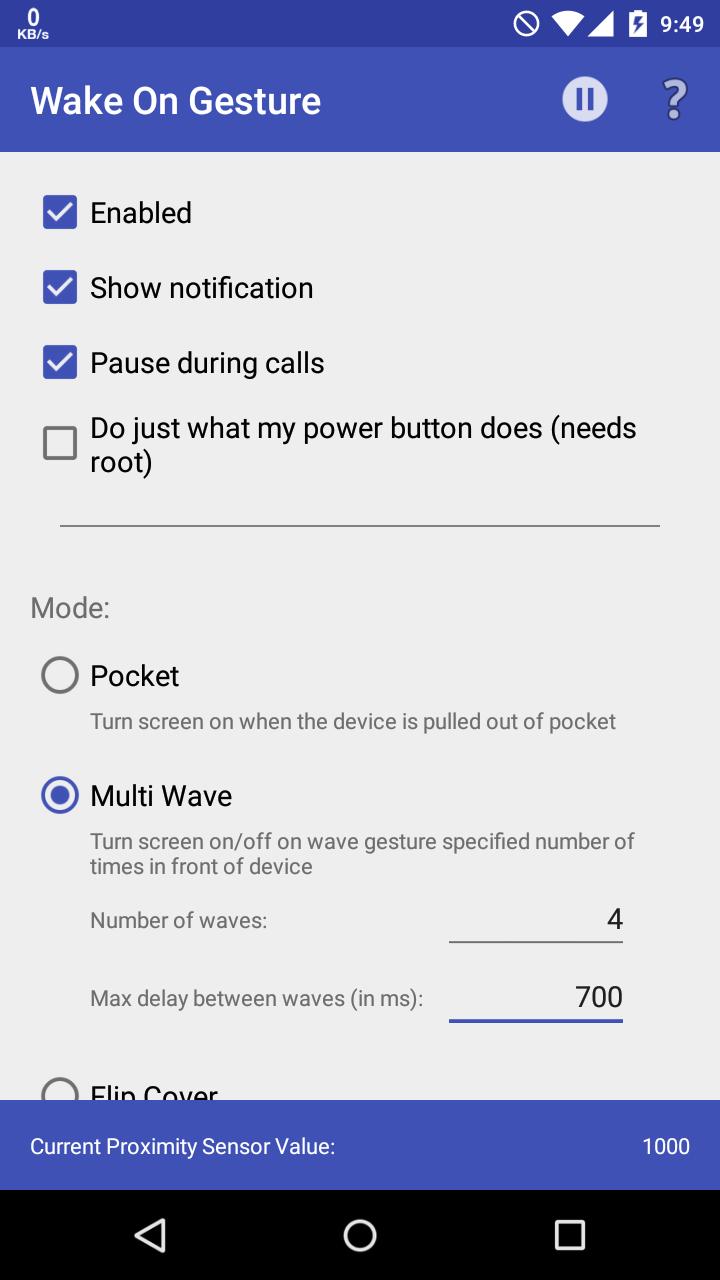Go back using the system back button

[150, 1236]
